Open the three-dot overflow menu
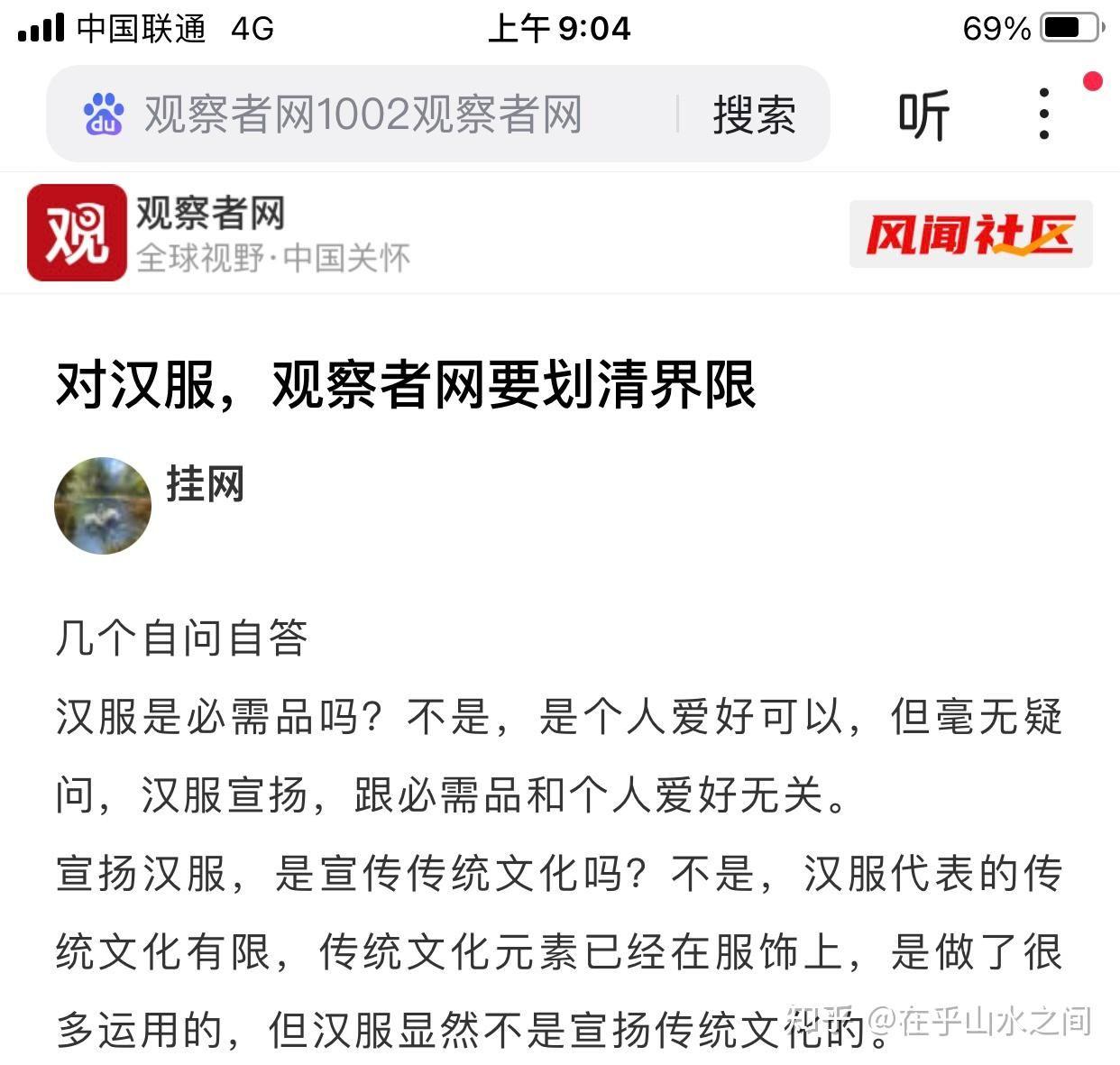Image resolution: width=1120 pixels, height=1065 pixels. (1043, 114)
